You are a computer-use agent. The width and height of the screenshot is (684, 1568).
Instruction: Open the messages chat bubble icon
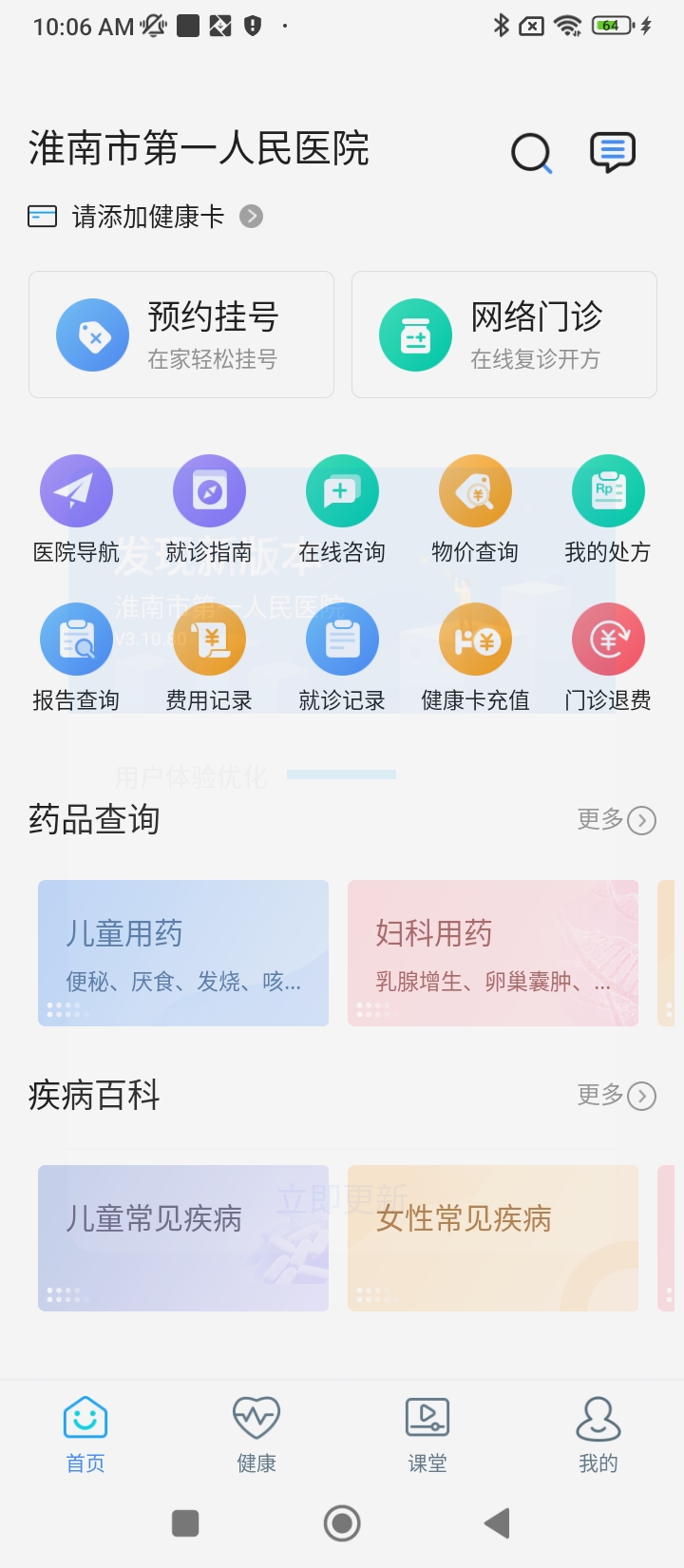click(613, 152)
